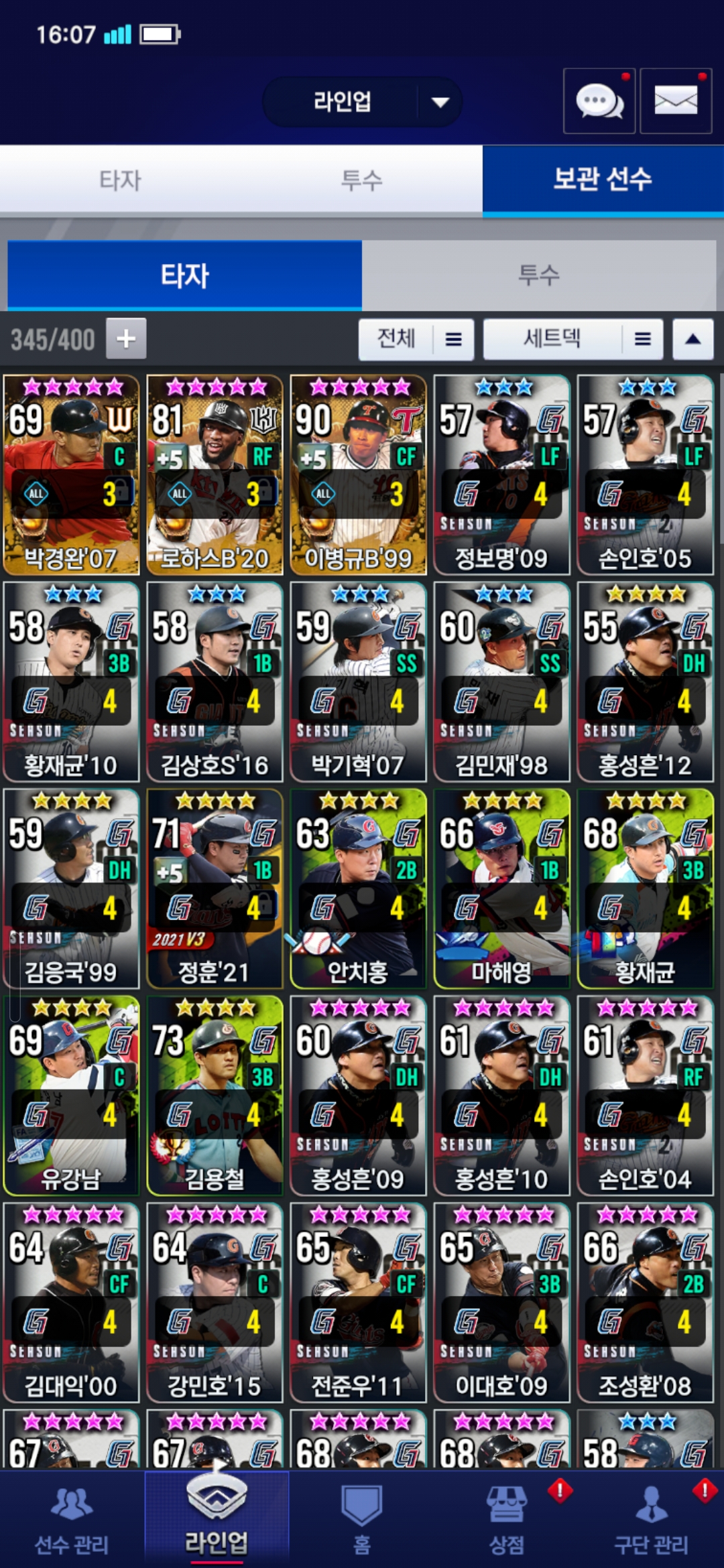Open the 세트덱 sort dropdown

point(573,339)
